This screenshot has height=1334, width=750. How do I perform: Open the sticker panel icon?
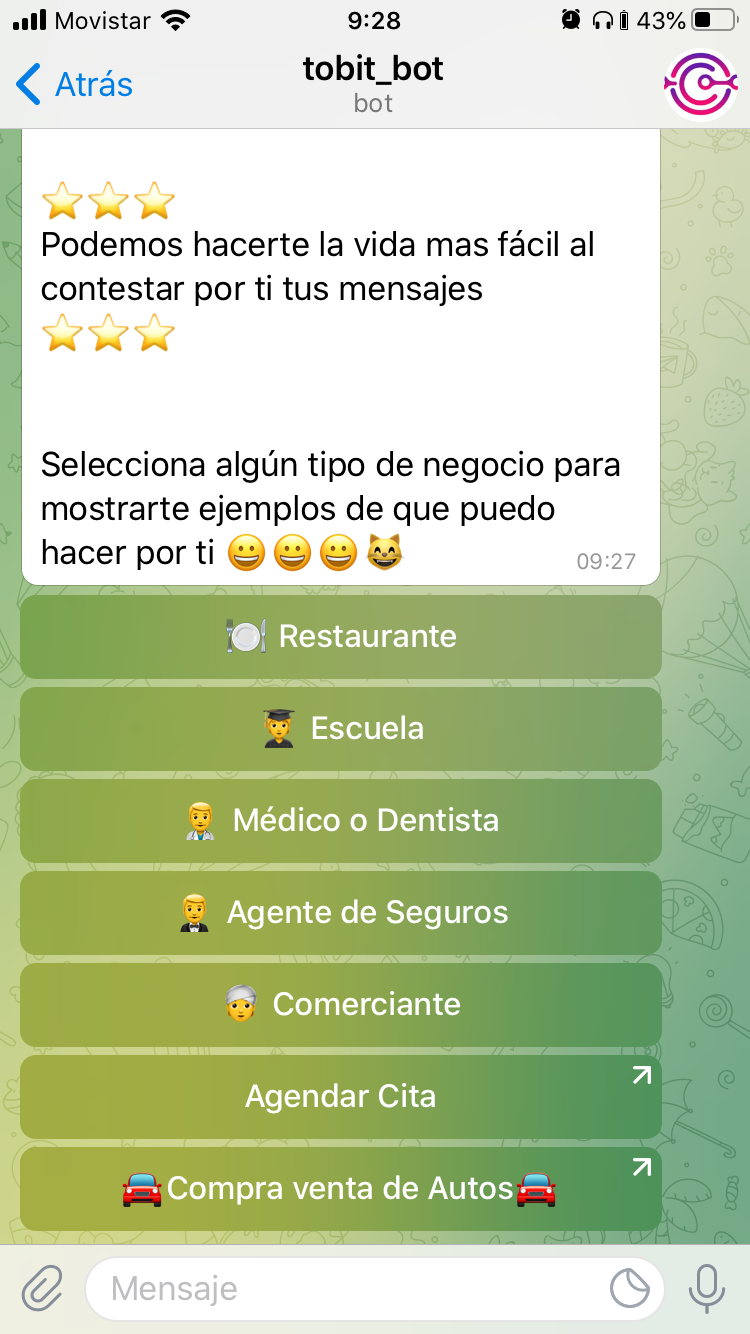click(630, 1289)
